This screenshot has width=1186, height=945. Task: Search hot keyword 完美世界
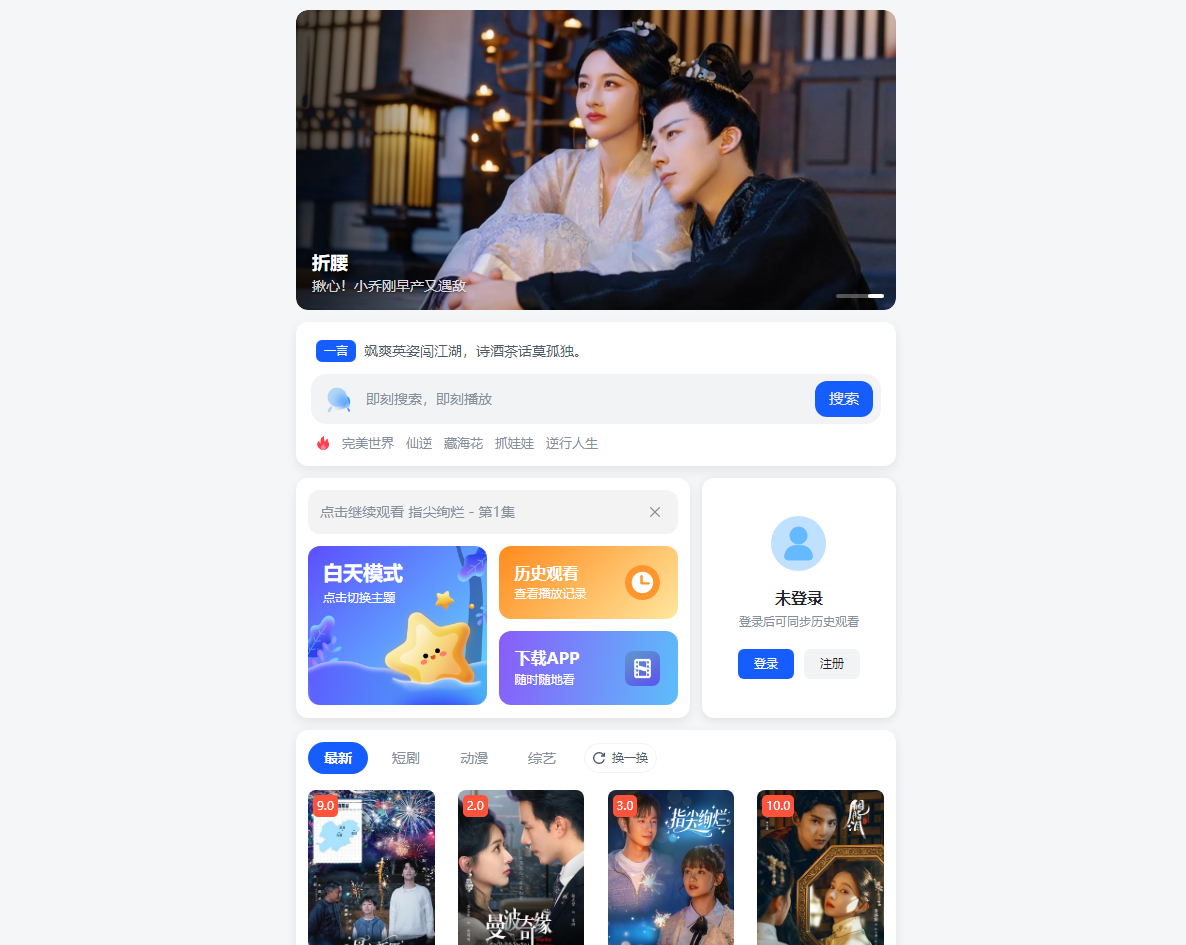tap(367, 443)
